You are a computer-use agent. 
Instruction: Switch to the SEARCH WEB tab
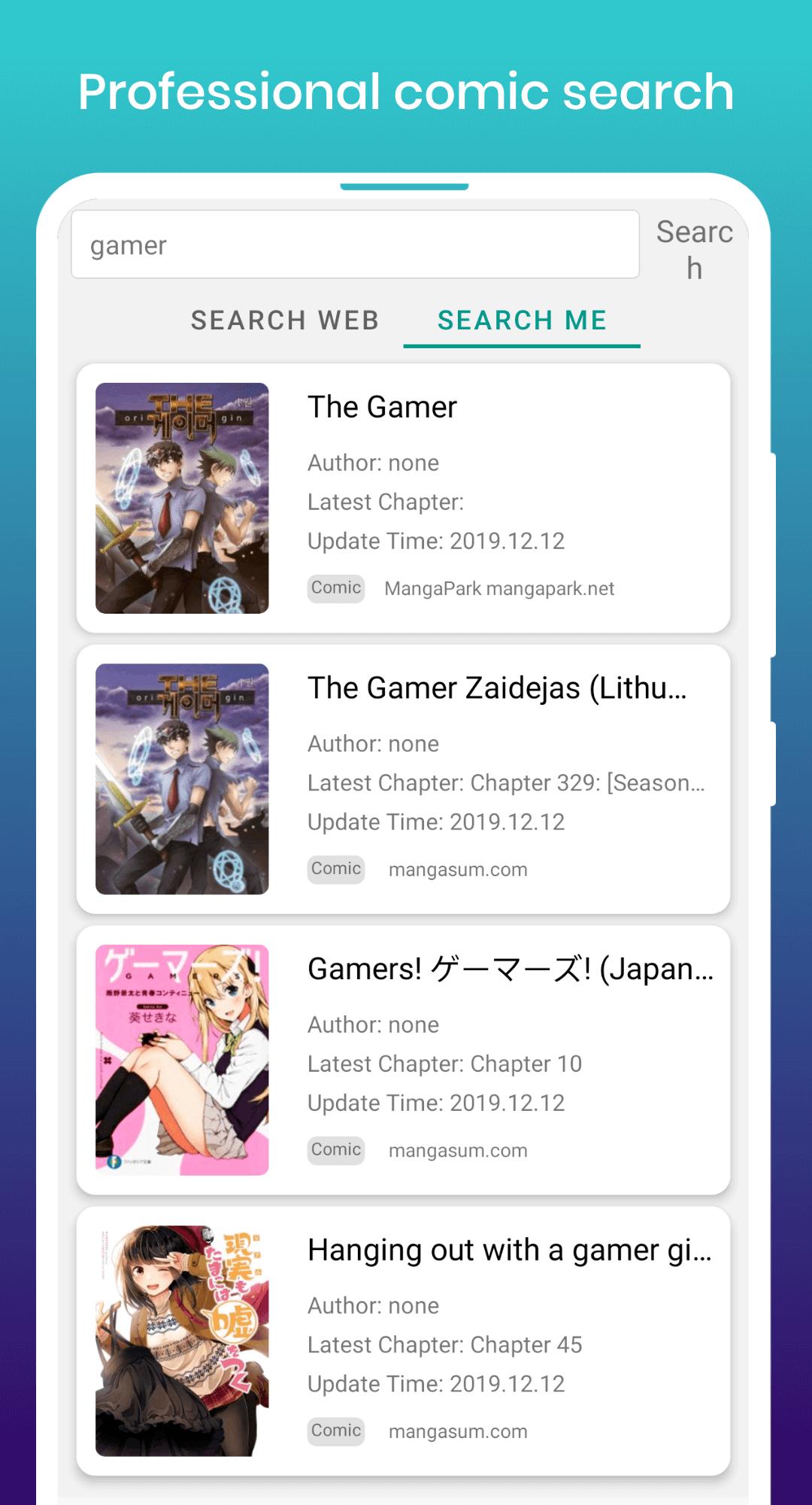(x=284, y=321)
